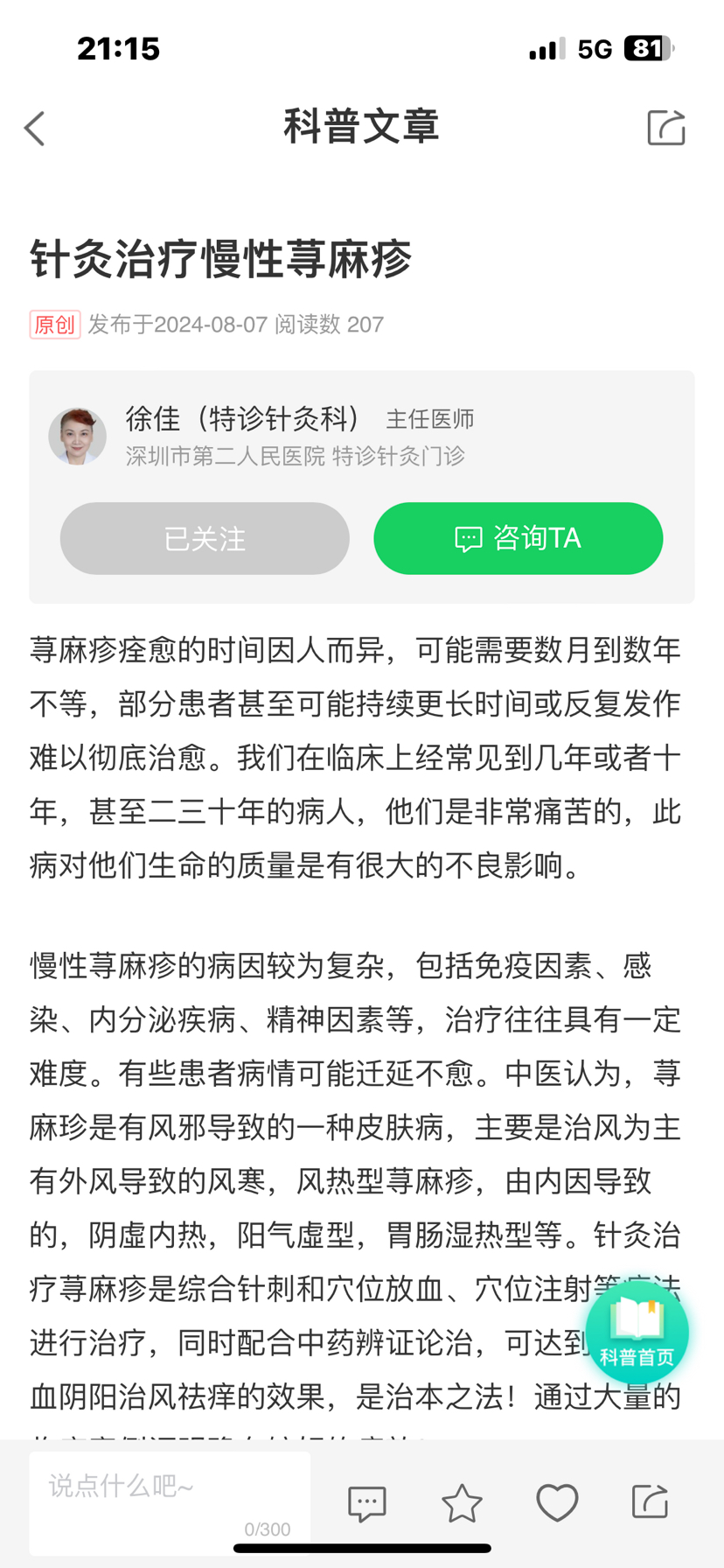Share from the bottom bar icon
The width and height of the screenshot is (724, 1568).
tap(650, 1501)
